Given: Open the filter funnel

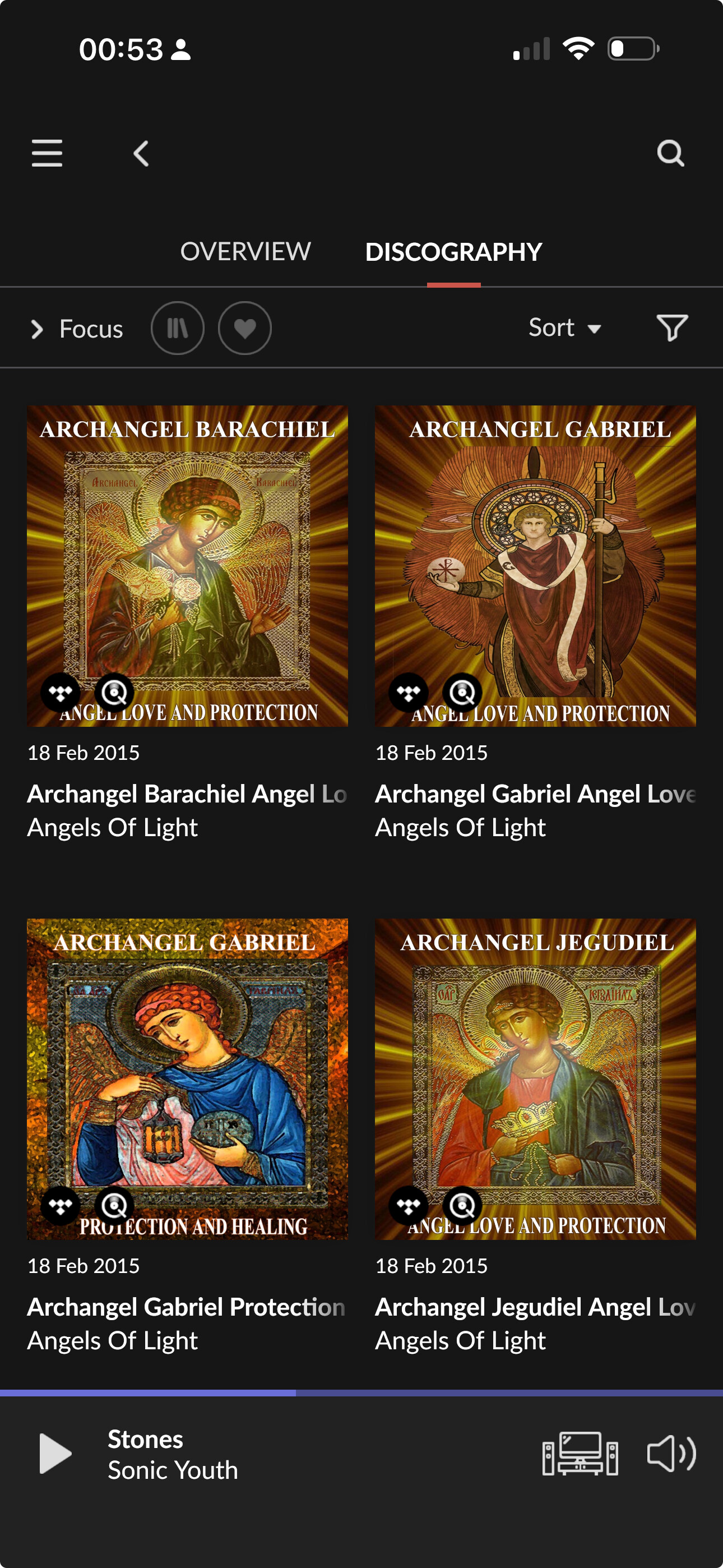Looking at the screenshot, I should pos(672,328).
